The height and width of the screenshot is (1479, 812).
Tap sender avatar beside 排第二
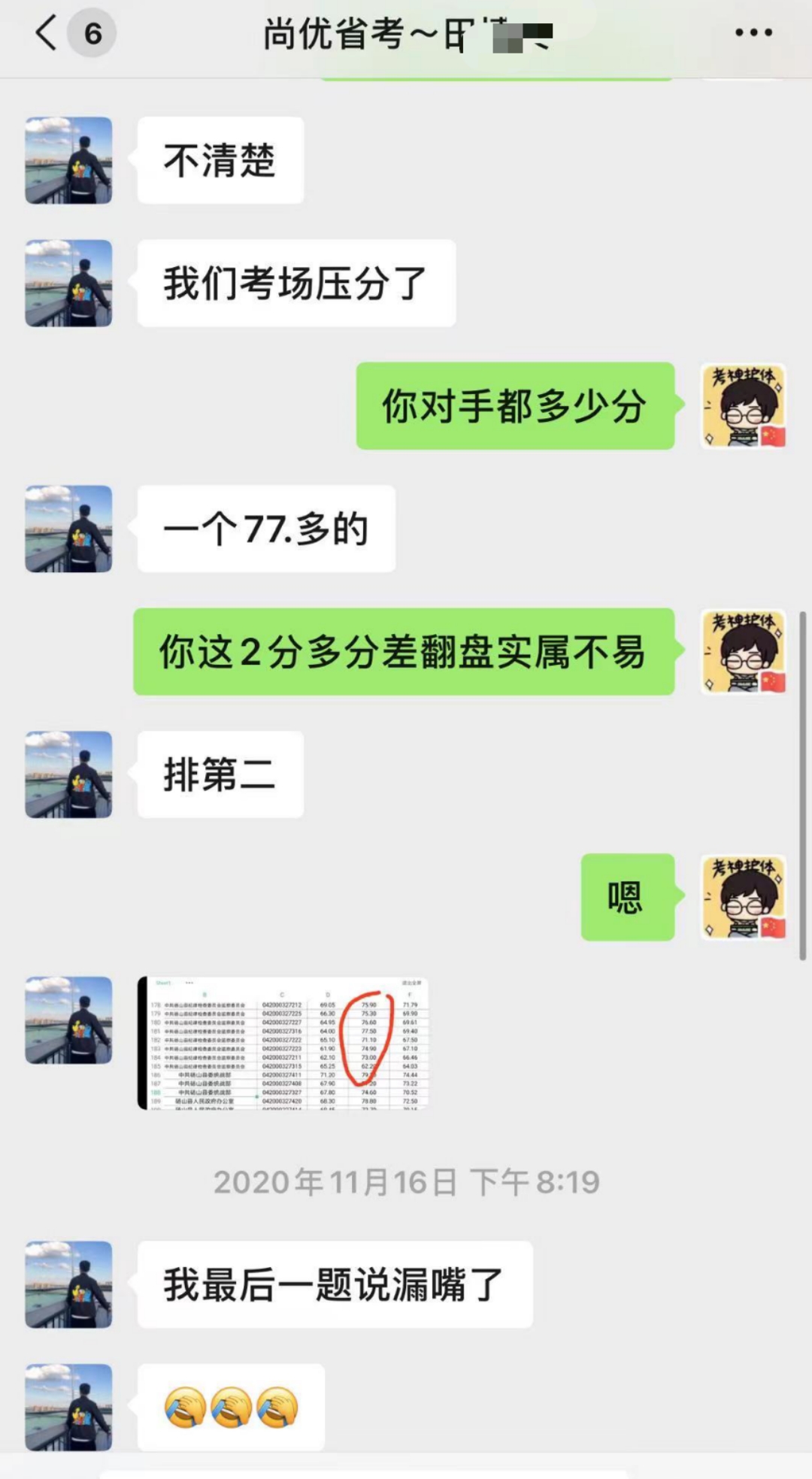pos(68,774)
